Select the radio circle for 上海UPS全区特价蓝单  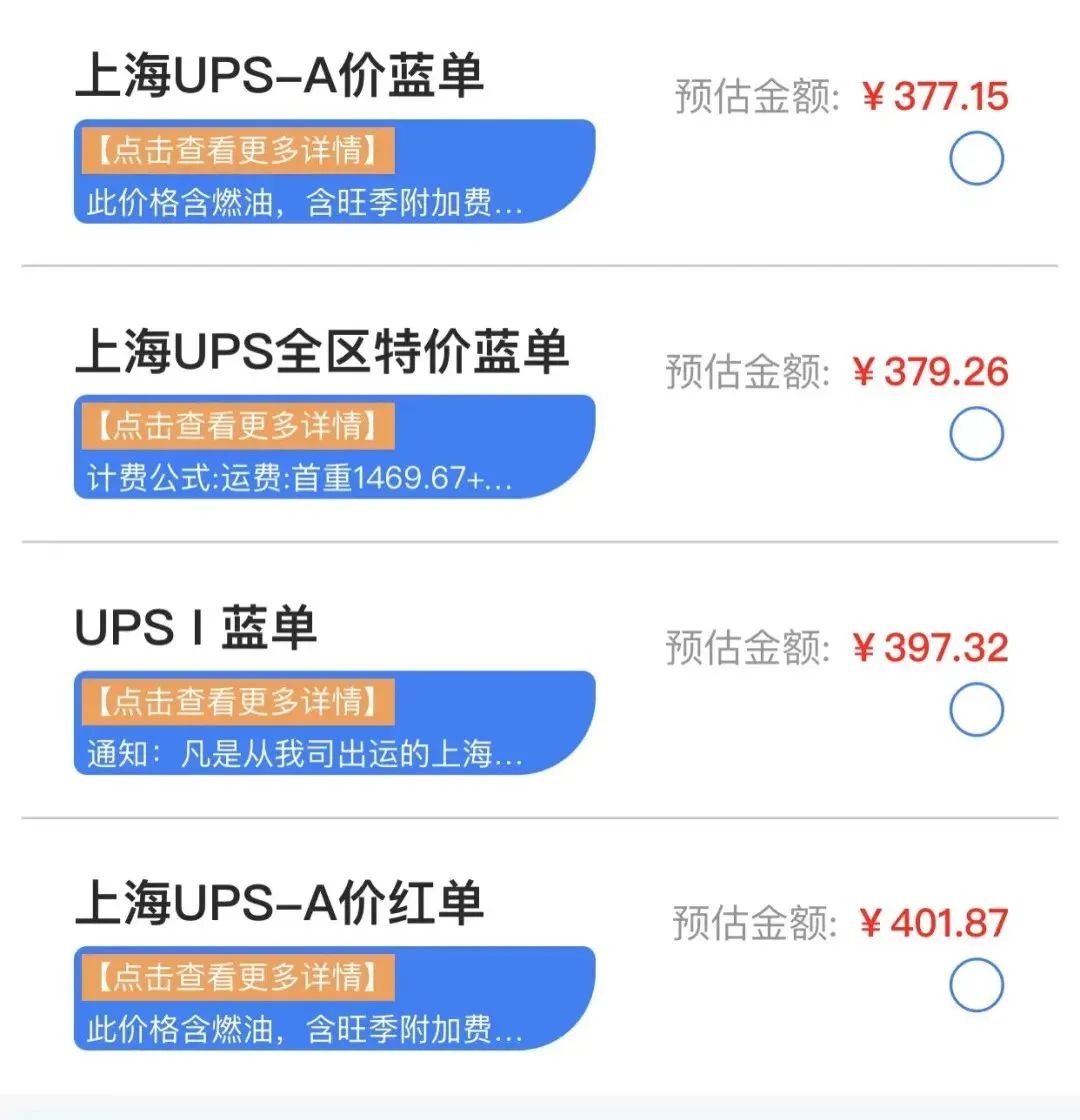pyautogui.click(x=977, y=435)
